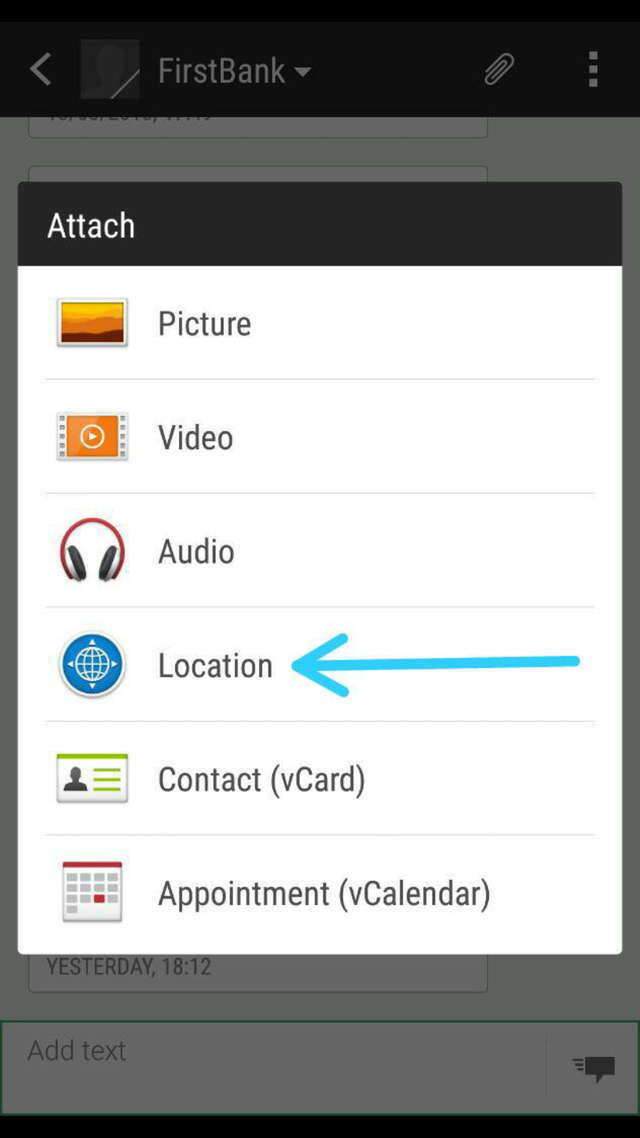Select Picture to attach
Screen dimensions: 640x1138
(319, 323)
